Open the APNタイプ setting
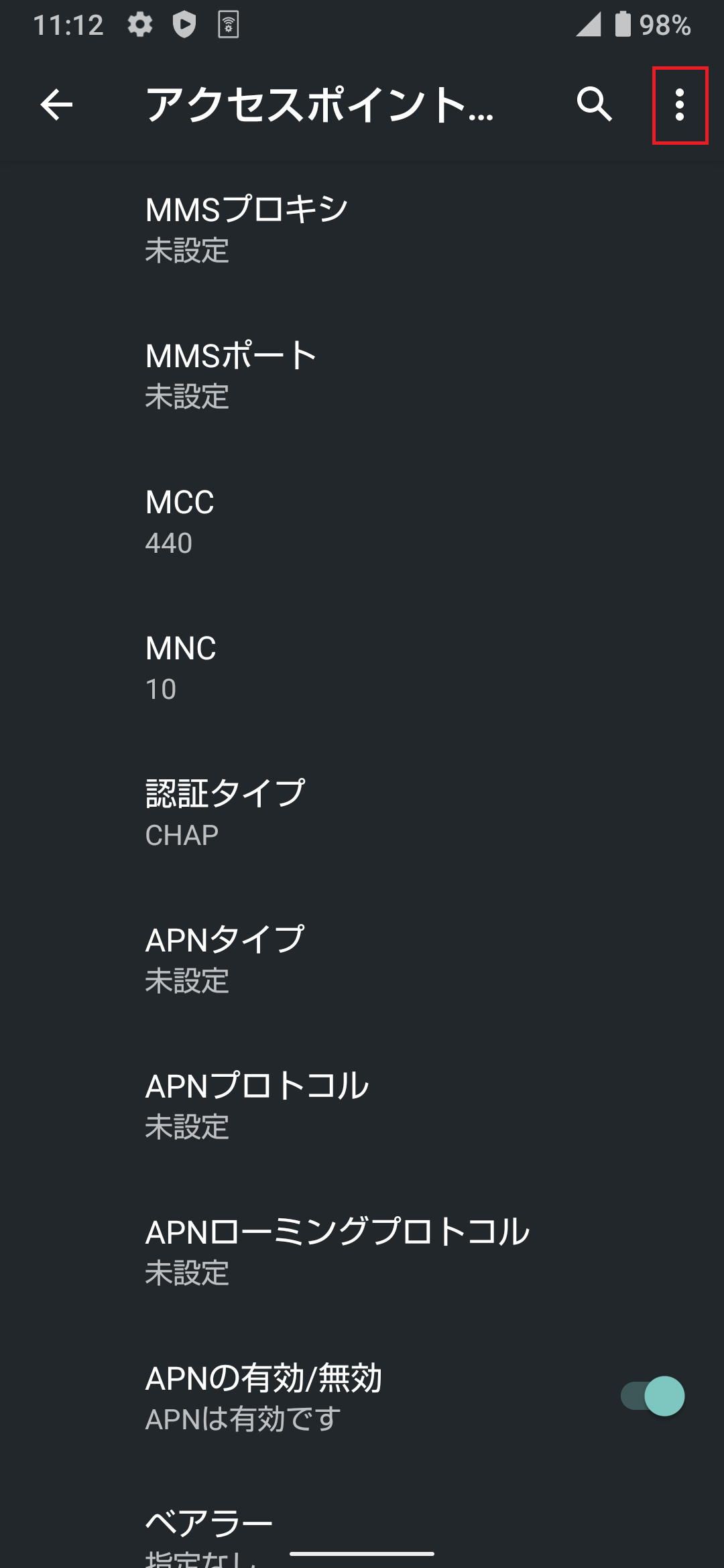Screen dimensions: 724x1568 pyautogui.click(x=362, y=959)
